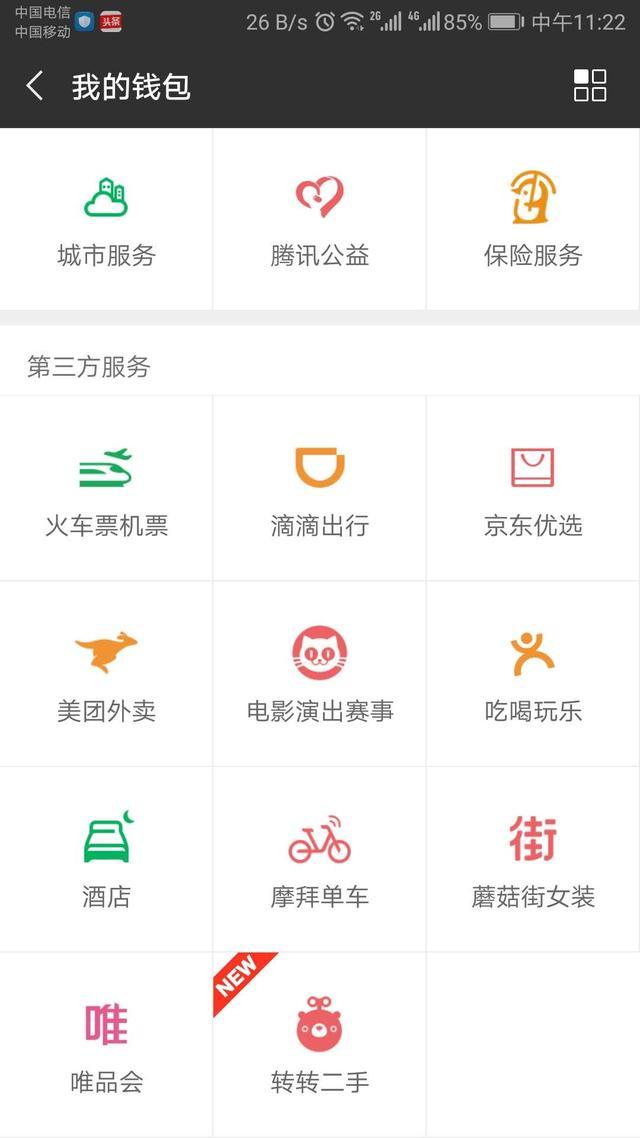Viewport: 640px width, 1138px height.
Task: Go back from 我的钱包
Action: click(35, 86)
